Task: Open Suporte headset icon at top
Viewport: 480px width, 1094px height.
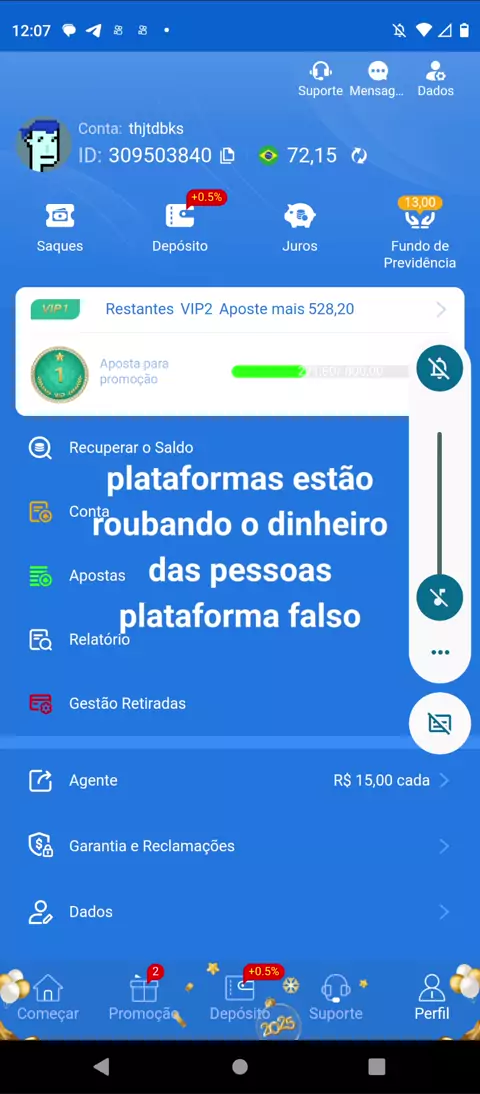Action: 320,78
